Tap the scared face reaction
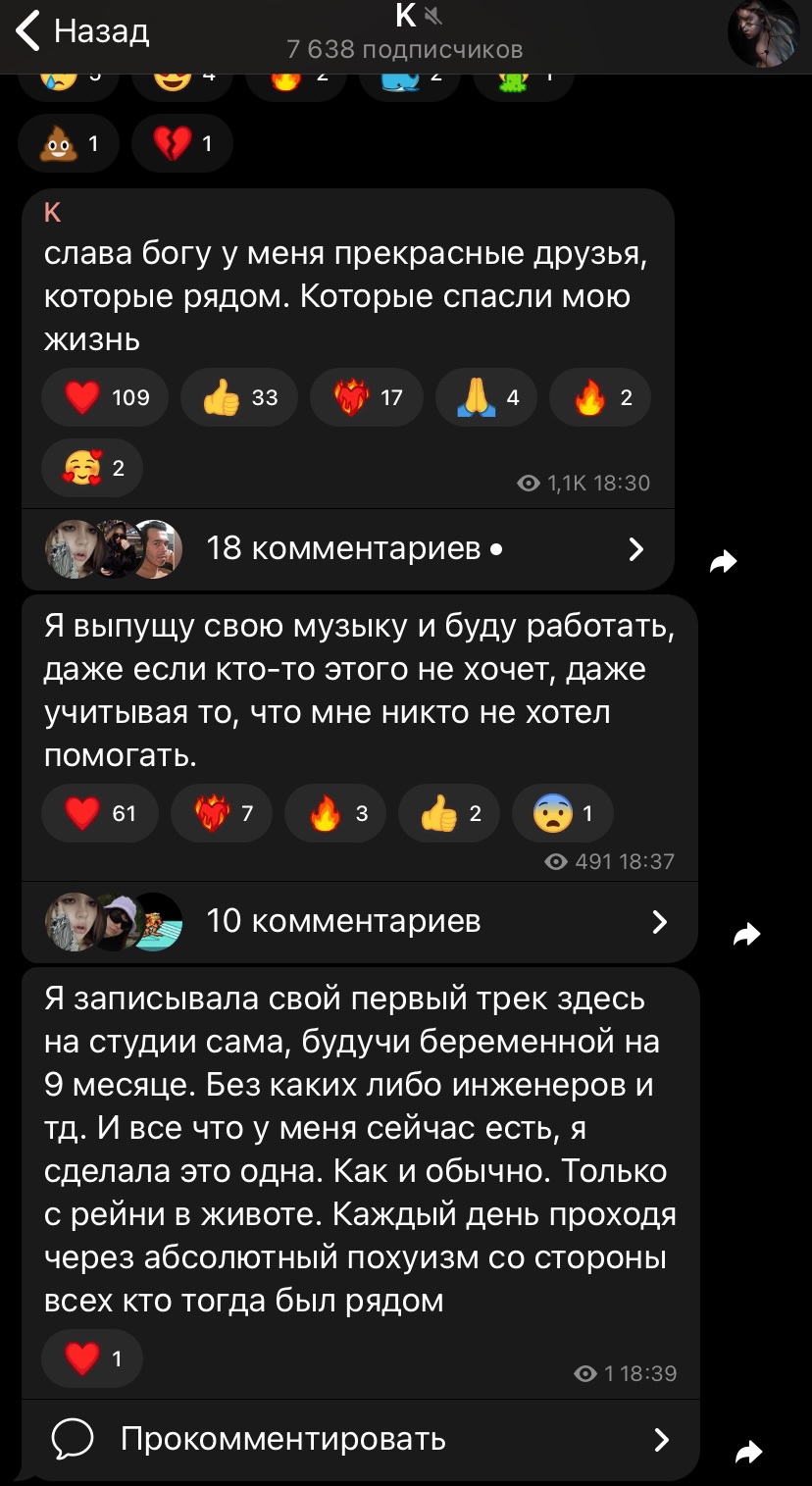Image resolution: width=812 pixels, height=1486 pixels. pyautogui.click(x=563, y=812)
